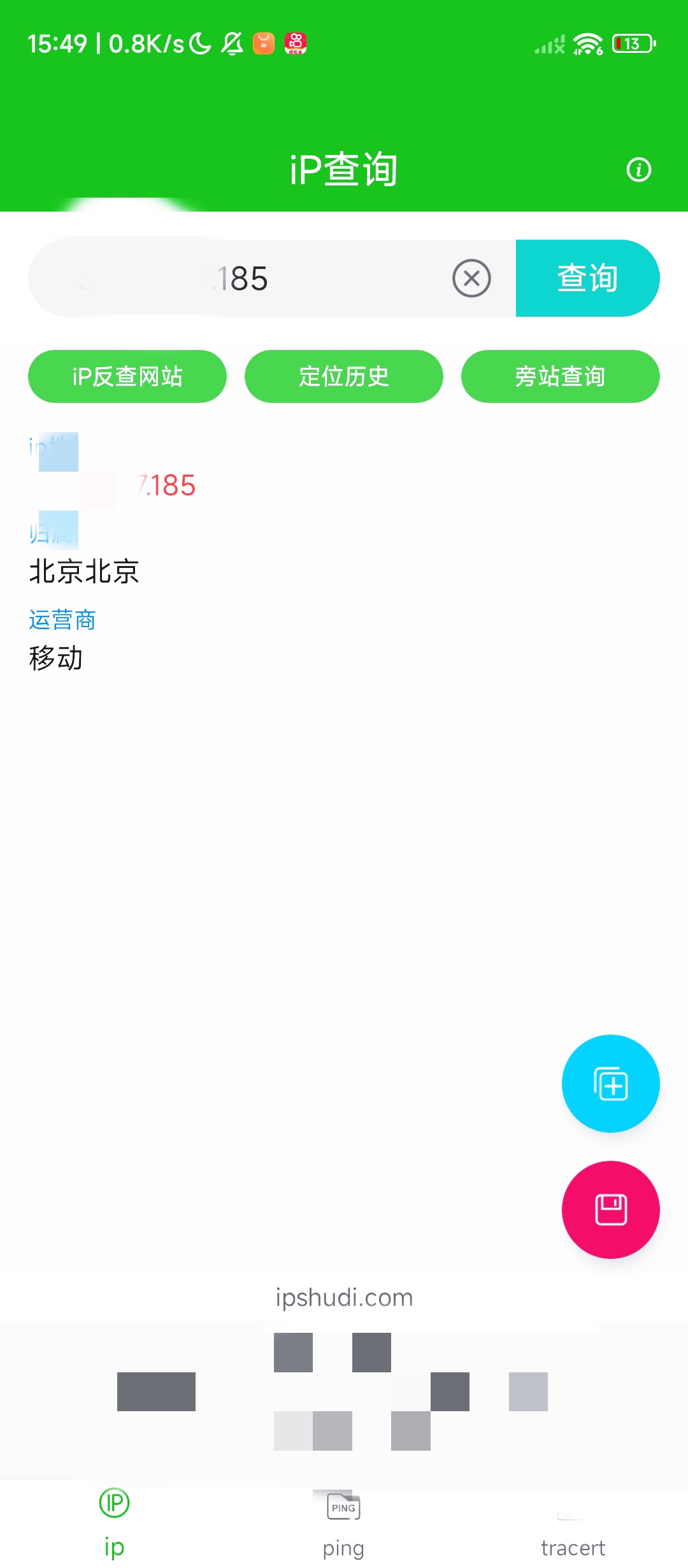The width and height of the screenshot is (688, 1568).
Task: Open 旁站查询 neighboring site query
Action: (560, 376)
